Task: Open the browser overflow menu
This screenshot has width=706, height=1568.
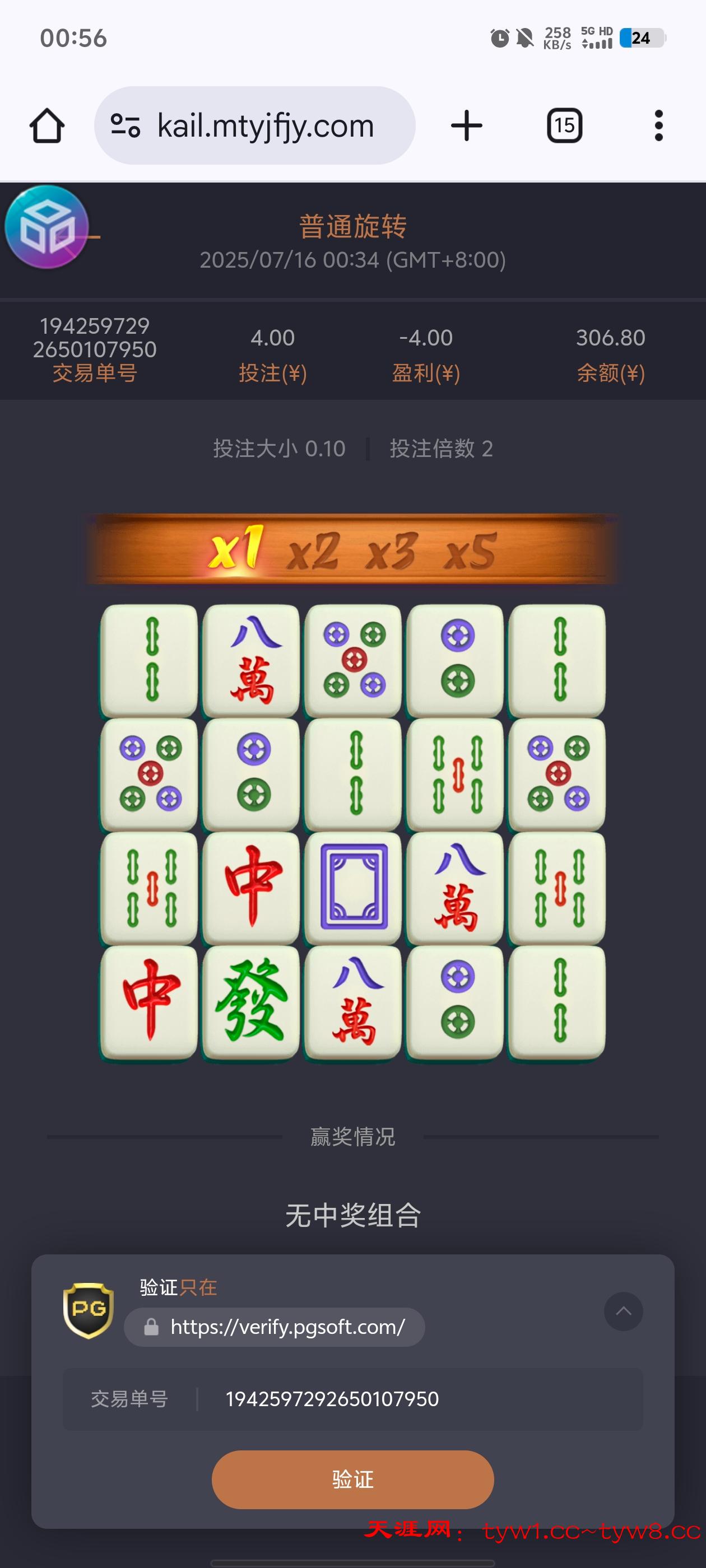Action: (x=658, y=126)
